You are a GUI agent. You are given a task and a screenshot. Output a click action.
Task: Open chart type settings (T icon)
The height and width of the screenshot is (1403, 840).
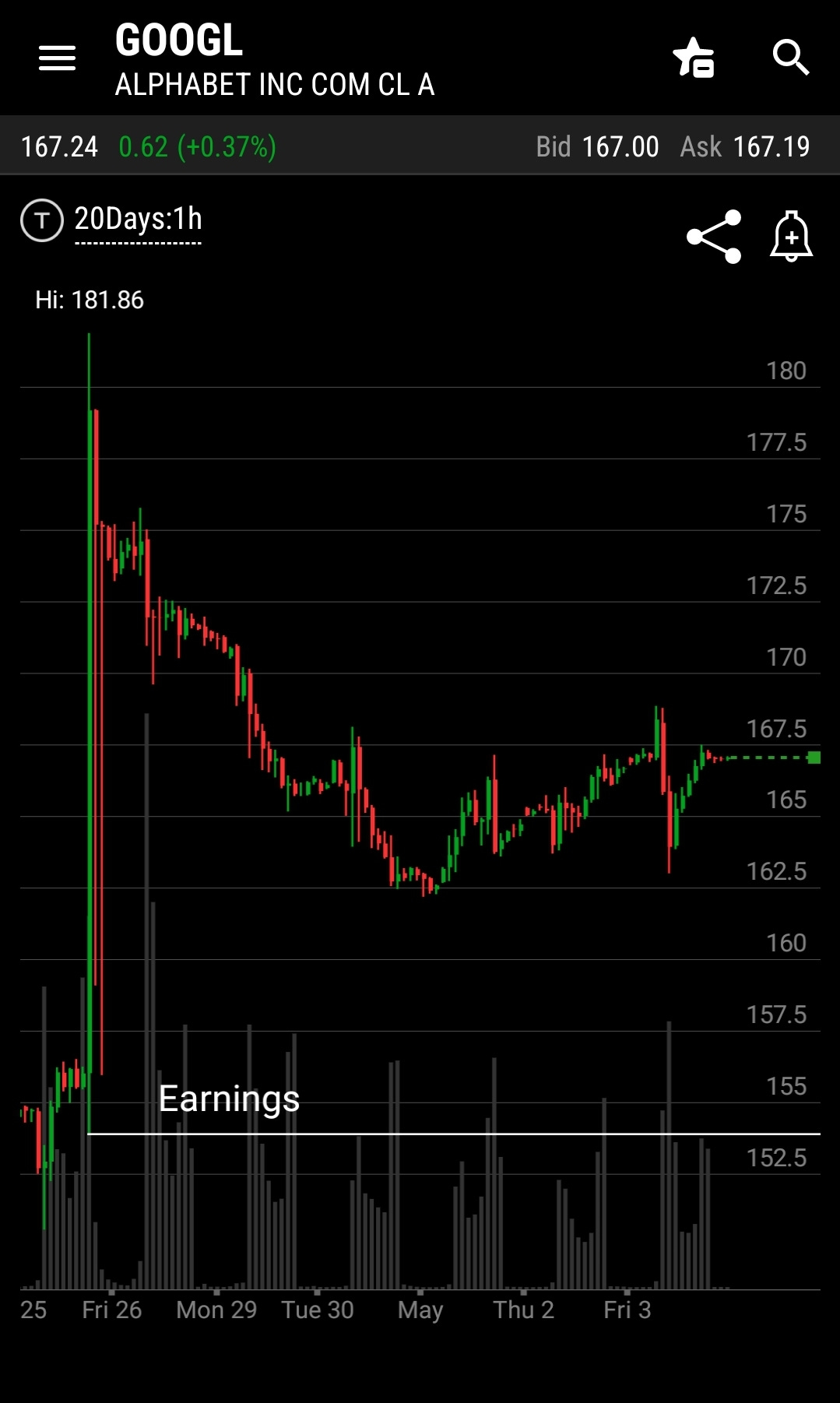point(41,221)
